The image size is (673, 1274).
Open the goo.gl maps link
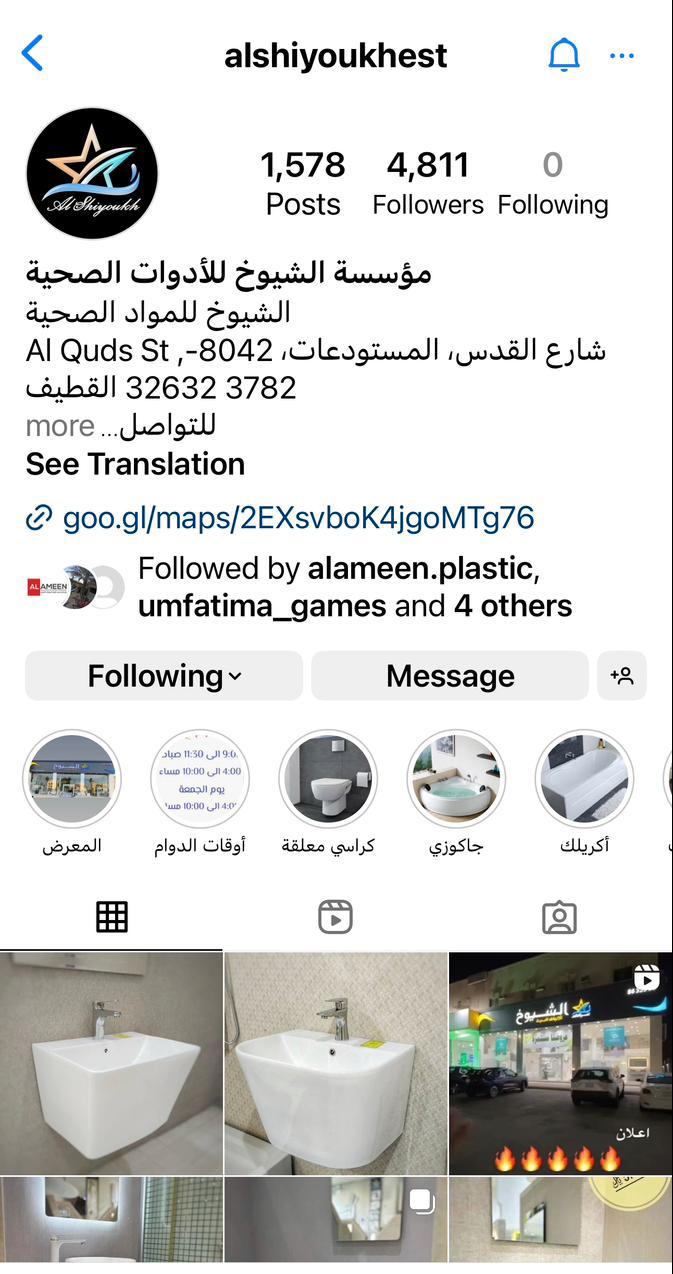click(x=297, y=518)
